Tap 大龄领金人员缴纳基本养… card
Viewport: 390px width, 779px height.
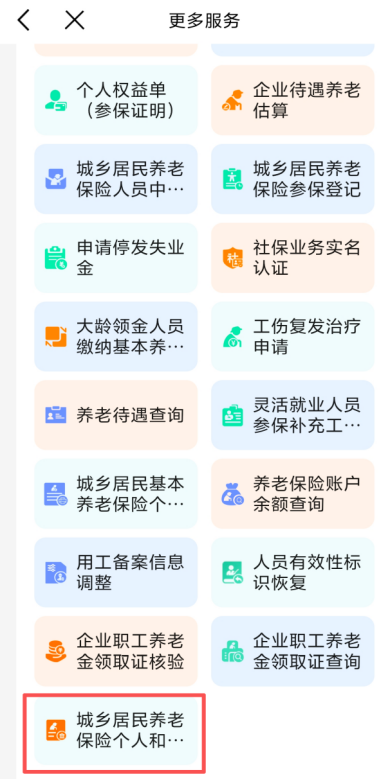coord(116,336)
